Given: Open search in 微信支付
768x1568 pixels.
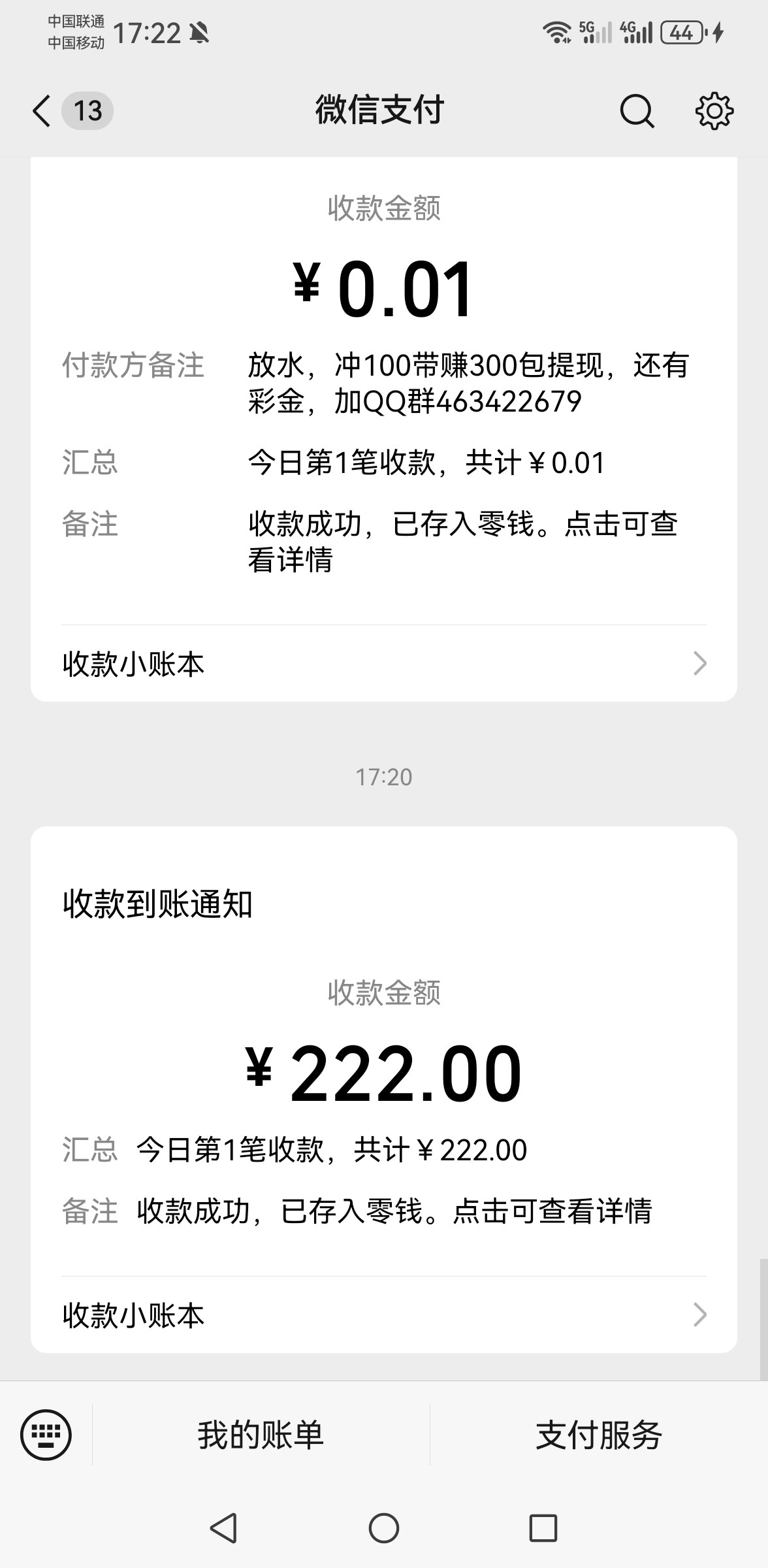Looking at the screenshot, I should point(636,110).
